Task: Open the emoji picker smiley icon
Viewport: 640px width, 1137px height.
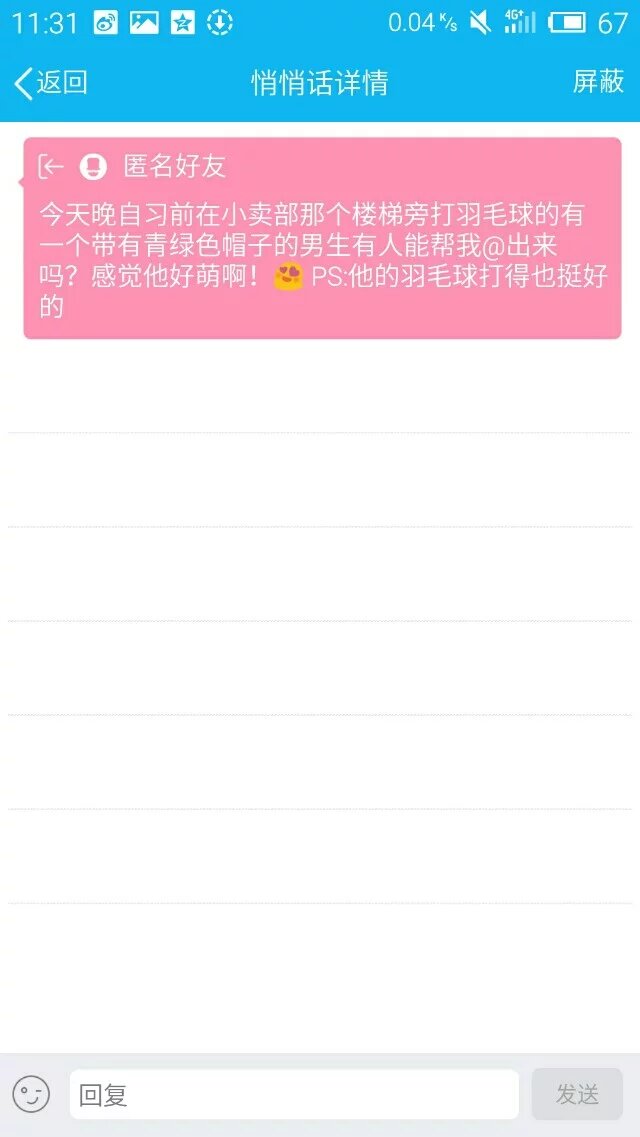Action: point(31,1094)
